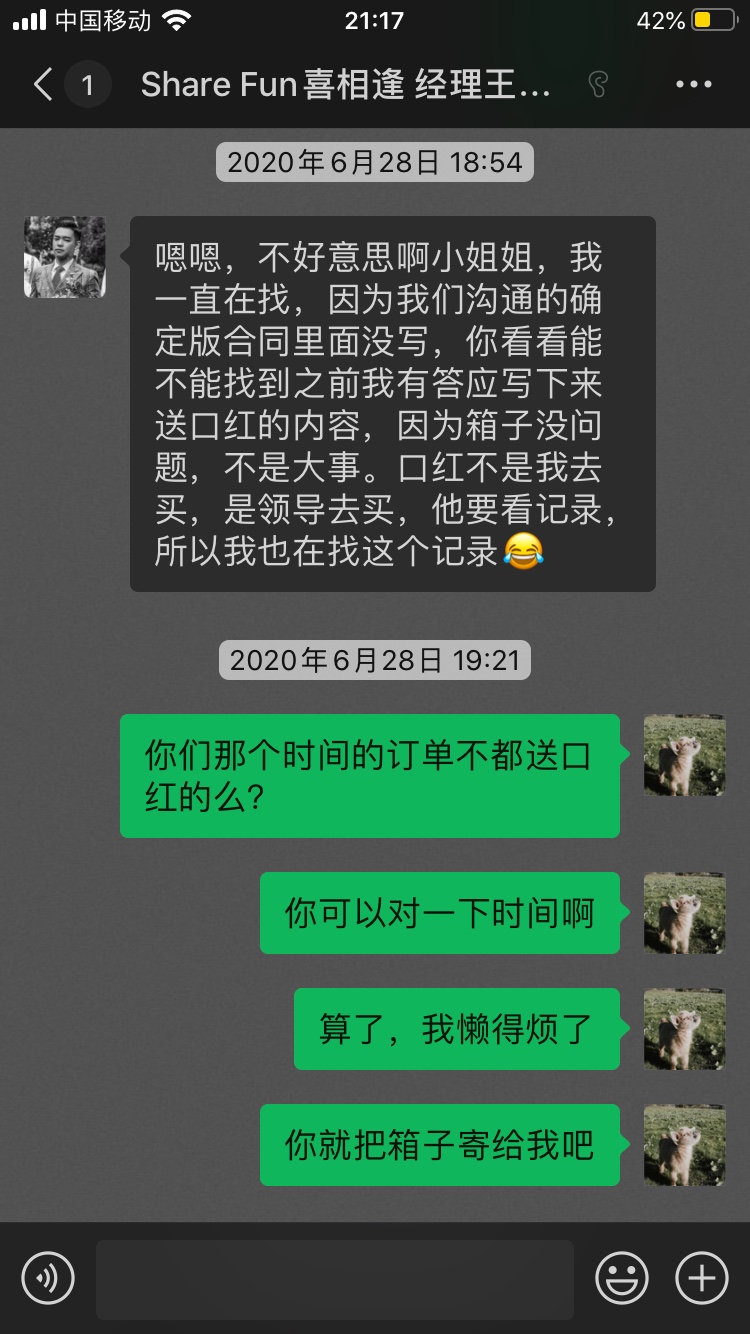Open the plus attachment menu
The width and height of the screenshot is (750, 1334).
click(702, 1277)
